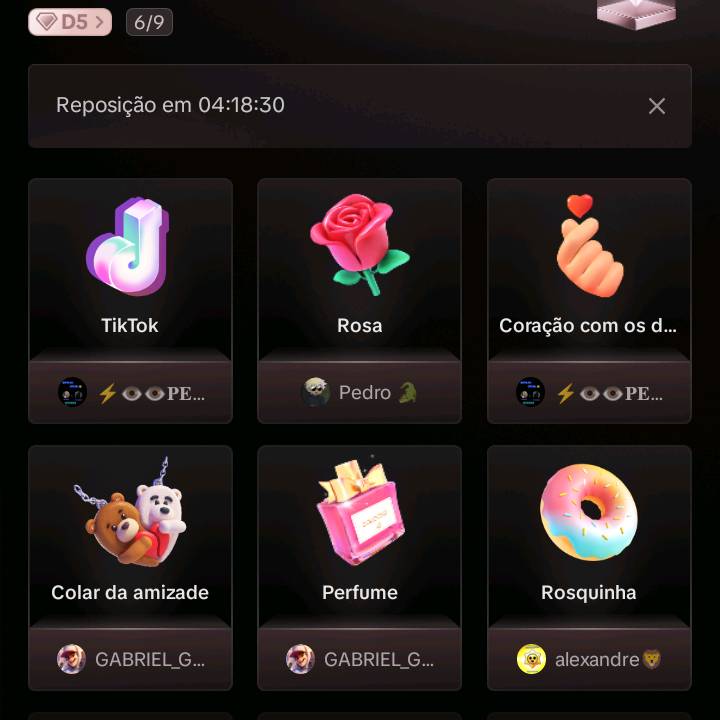Open the D5 level badge
Viewport: 720px width, 720px height.
(69, 22)
